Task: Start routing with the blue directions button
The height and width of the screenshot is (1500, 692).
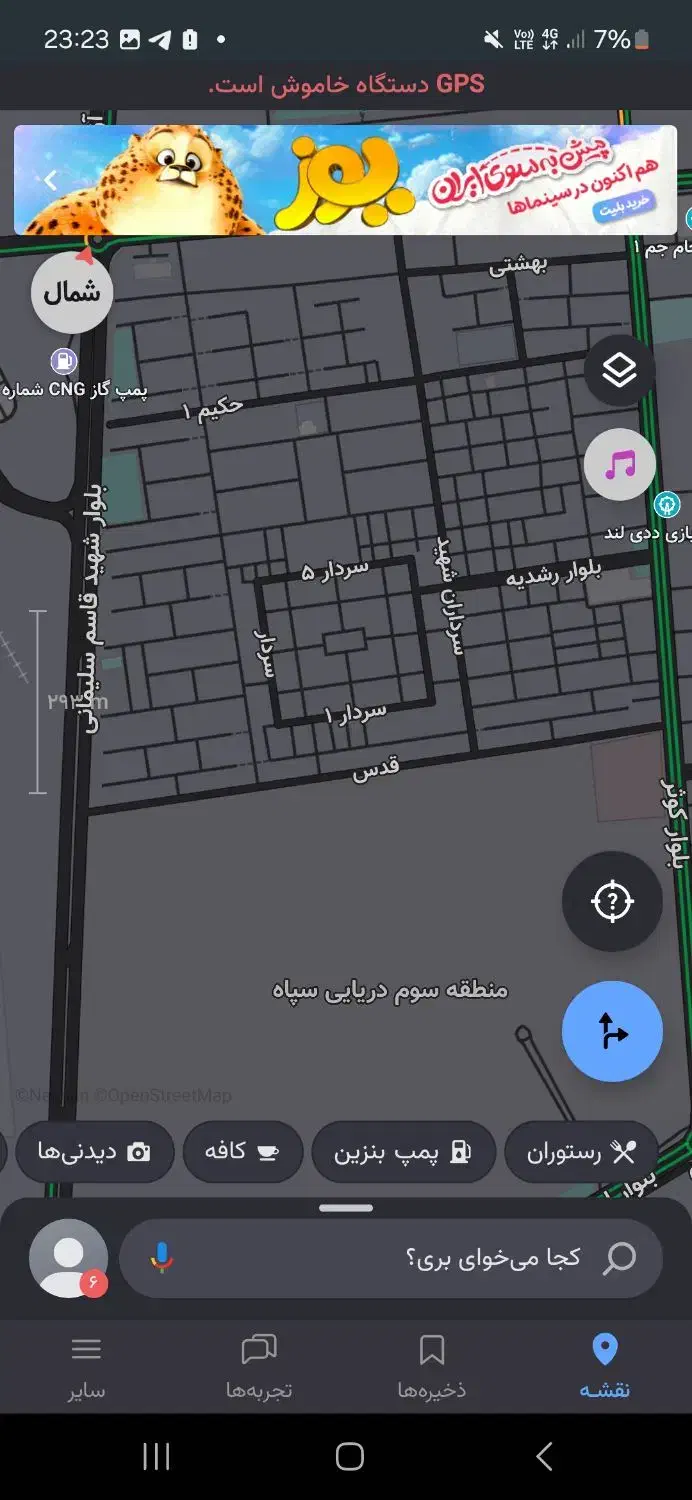Action: (x=612, y=1031)
